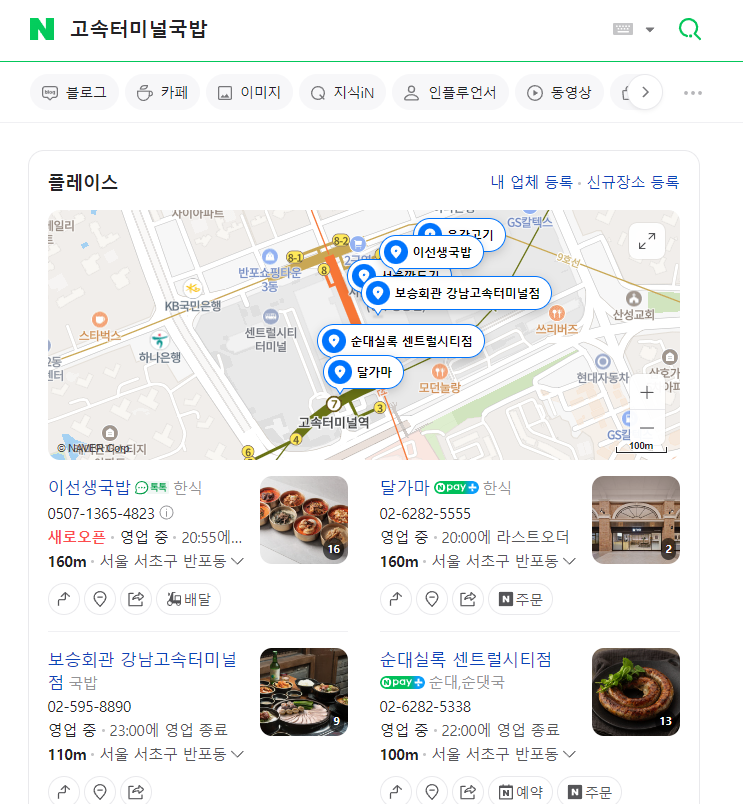Show more tabs with the arrow button
This screenshot has height=804, width=743.
(645, 93)
